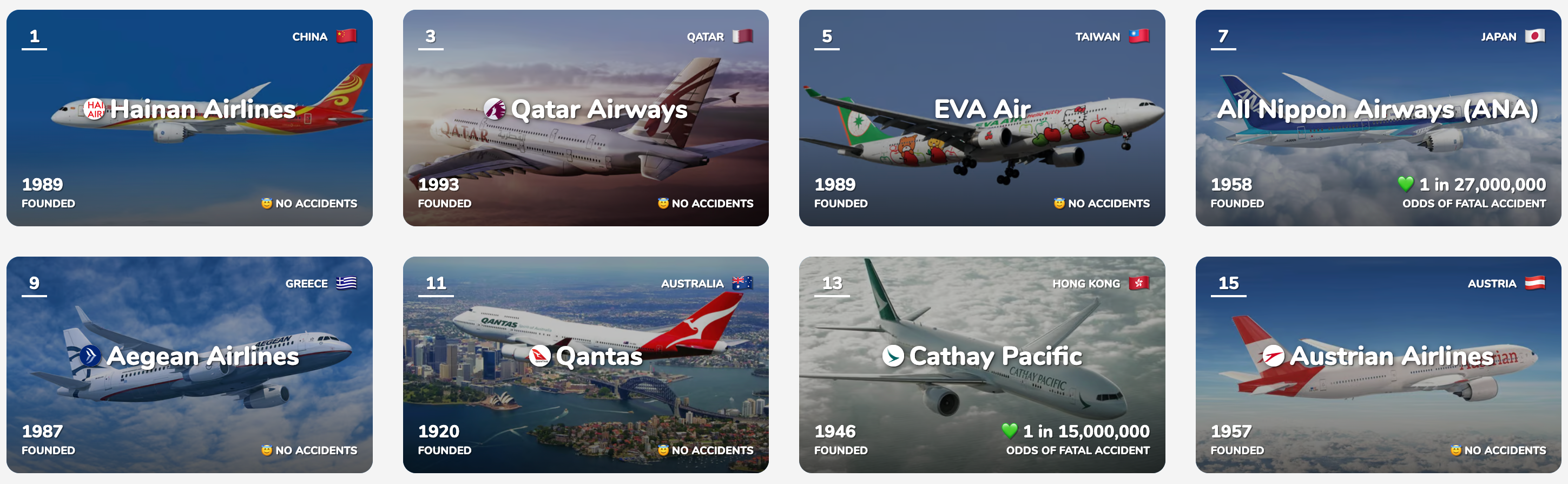Open the Austrian Airlines card
The width and height of the screenshot is (1568, 484).
[x=1378, y=365]
